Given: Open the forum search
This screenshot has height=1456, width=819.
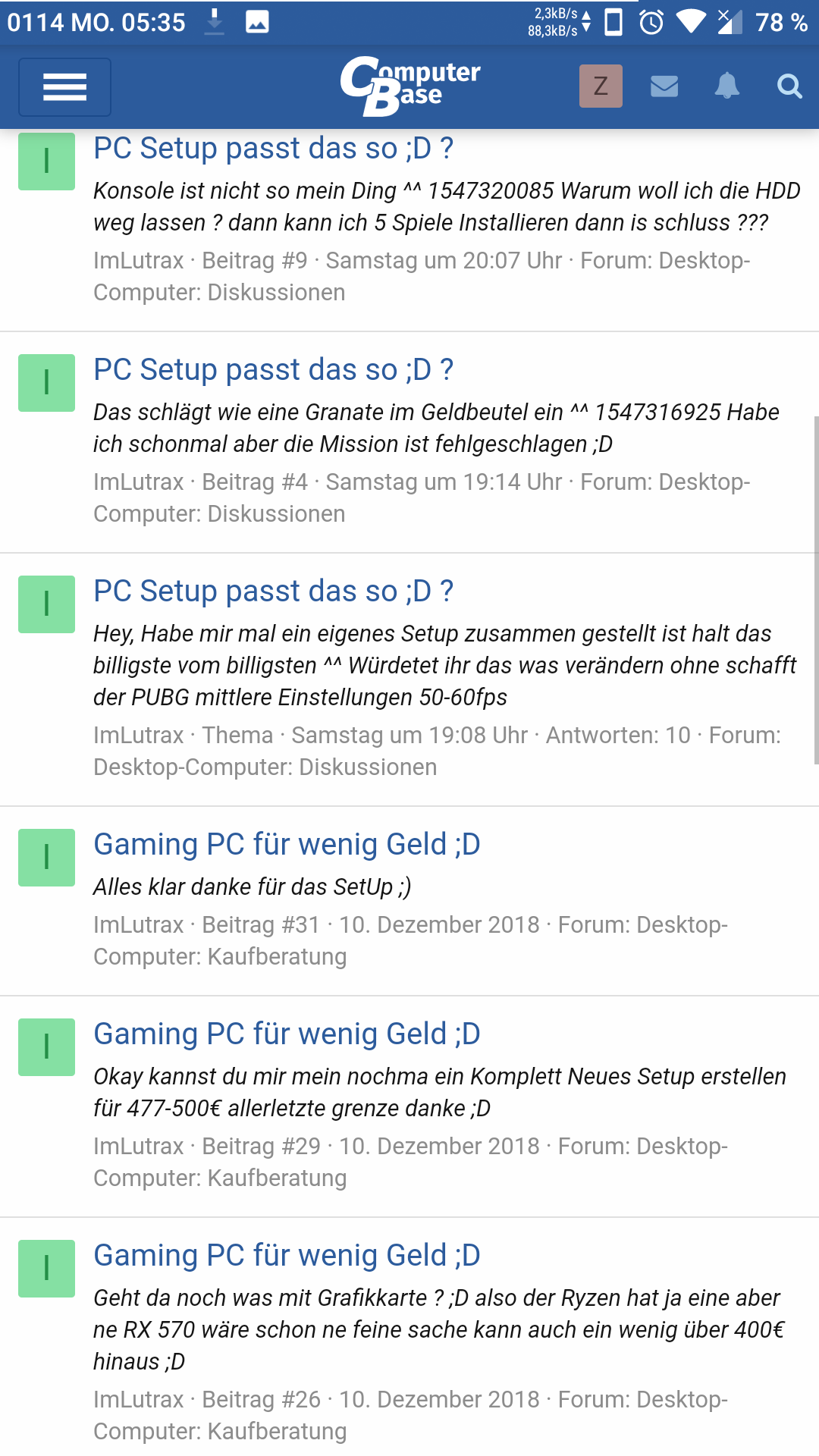Looking at the screenshot, I should coord(789,86).
